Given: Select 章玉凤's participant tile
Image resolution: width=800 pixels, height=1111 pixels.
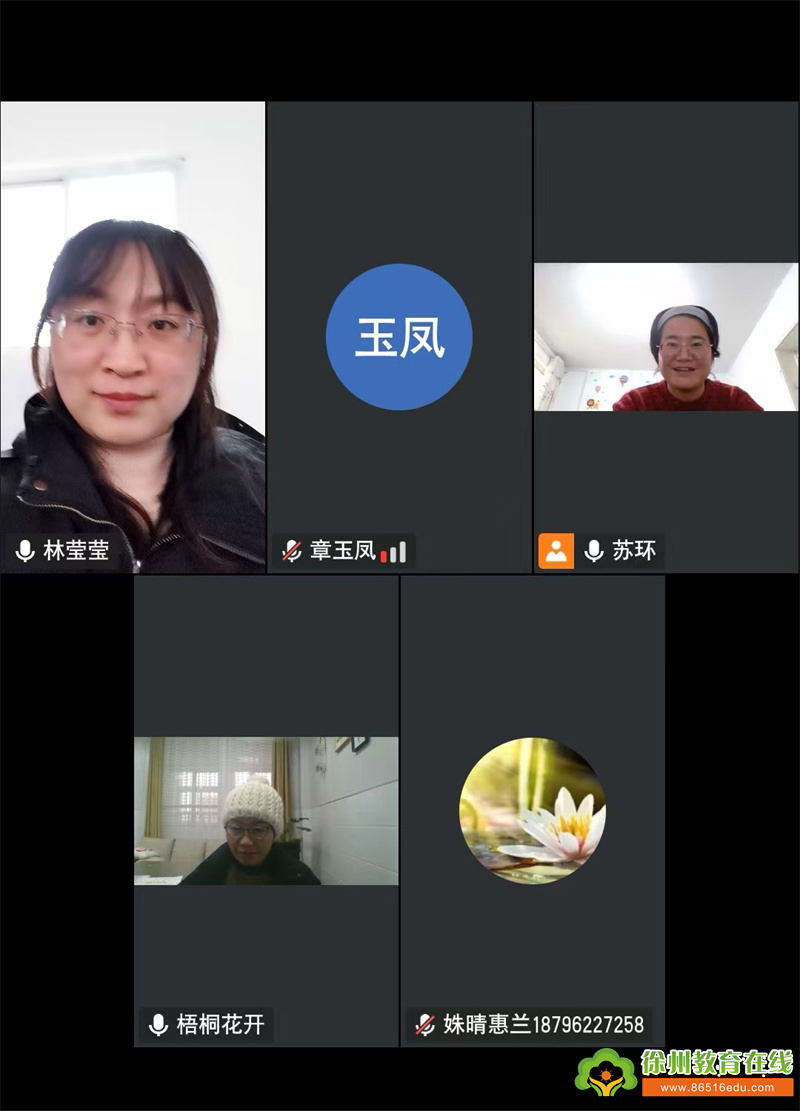Looking at the screenshot, I should (x=399, y=337).
